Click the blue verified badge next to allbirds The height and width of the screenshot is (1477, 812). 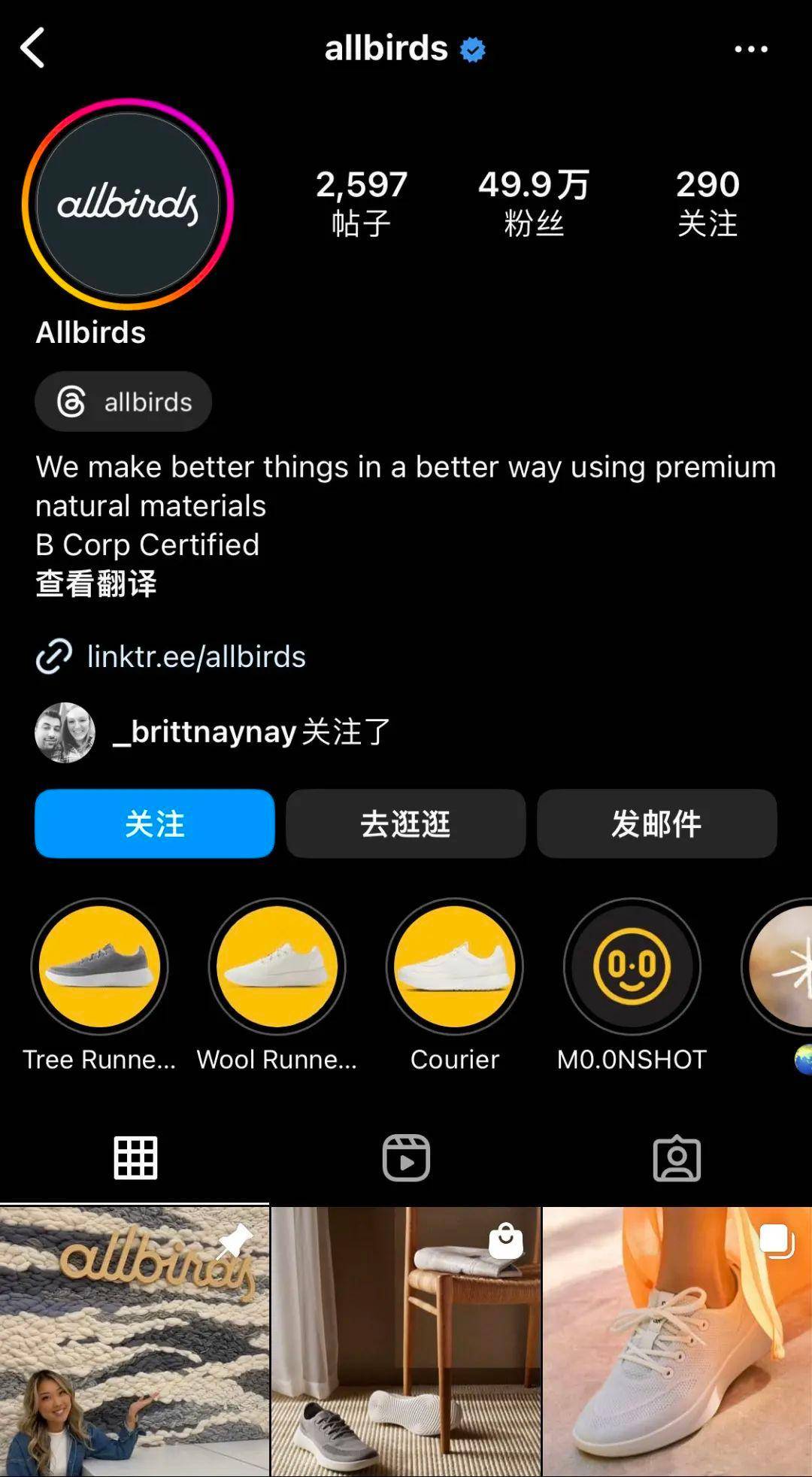pyautogui.click(x=473, y=48)
